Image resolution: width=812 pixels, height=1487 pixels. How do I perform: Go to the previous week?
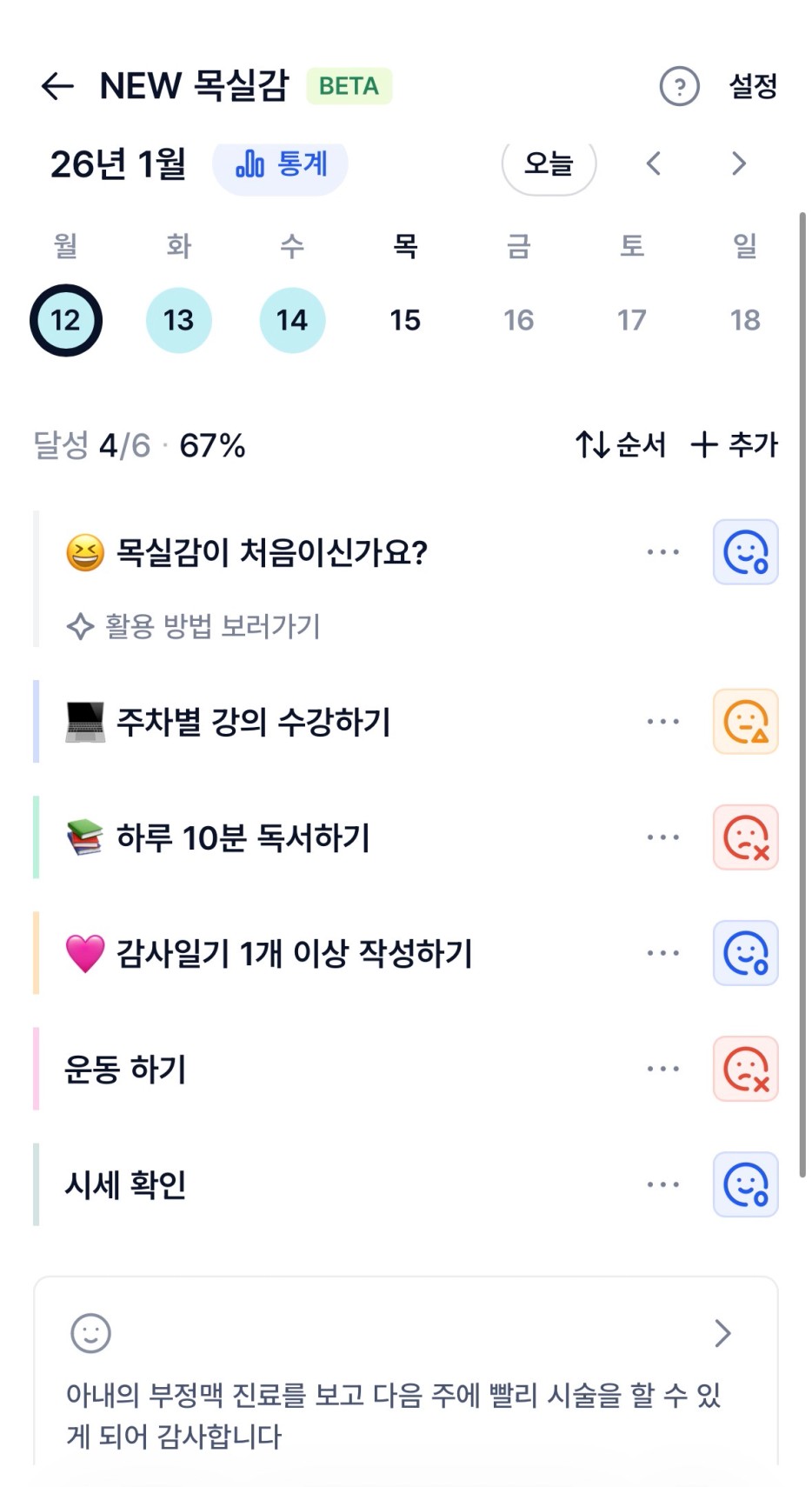pyautogui.click(x=654, y=163)
